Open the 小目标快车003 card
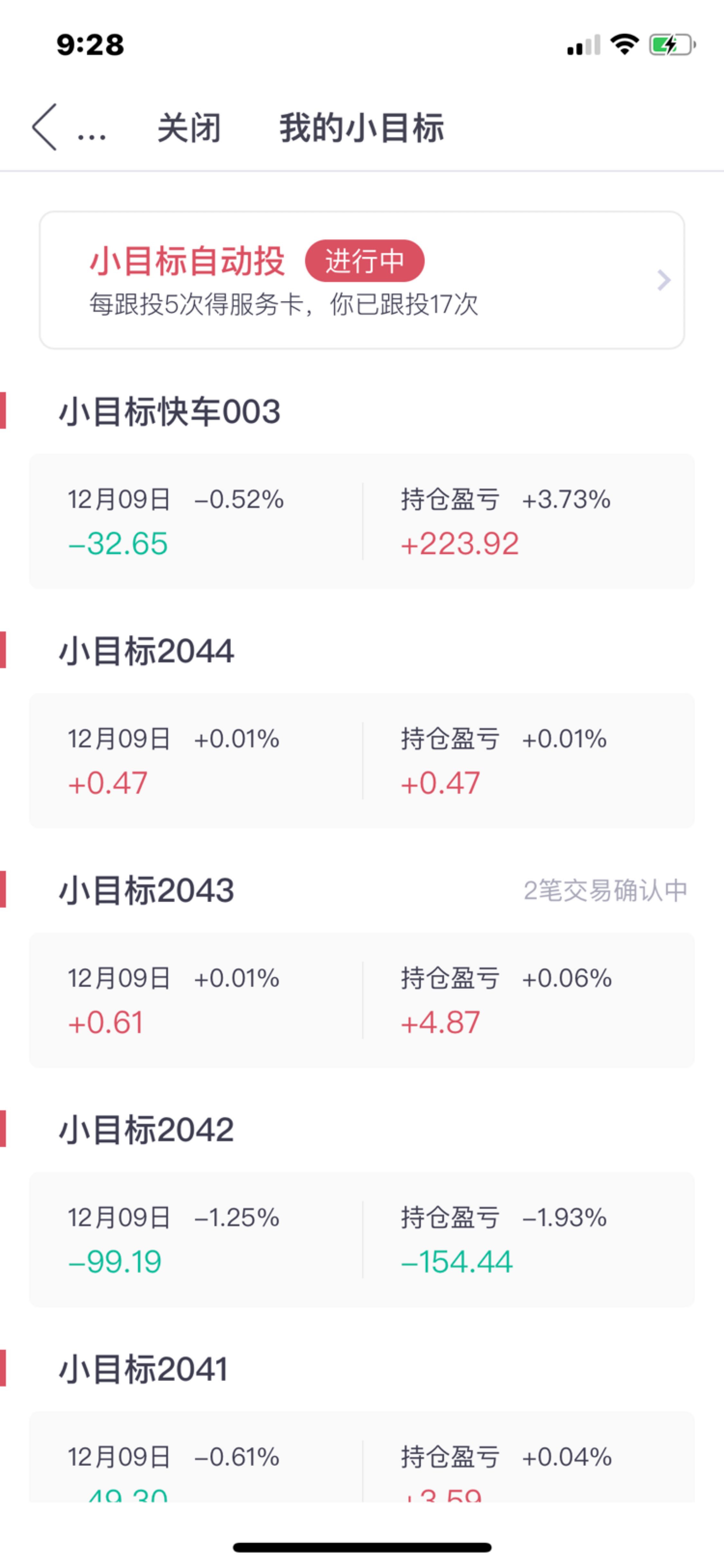This screenshot has width=724, height=1568. click(362, 521)
